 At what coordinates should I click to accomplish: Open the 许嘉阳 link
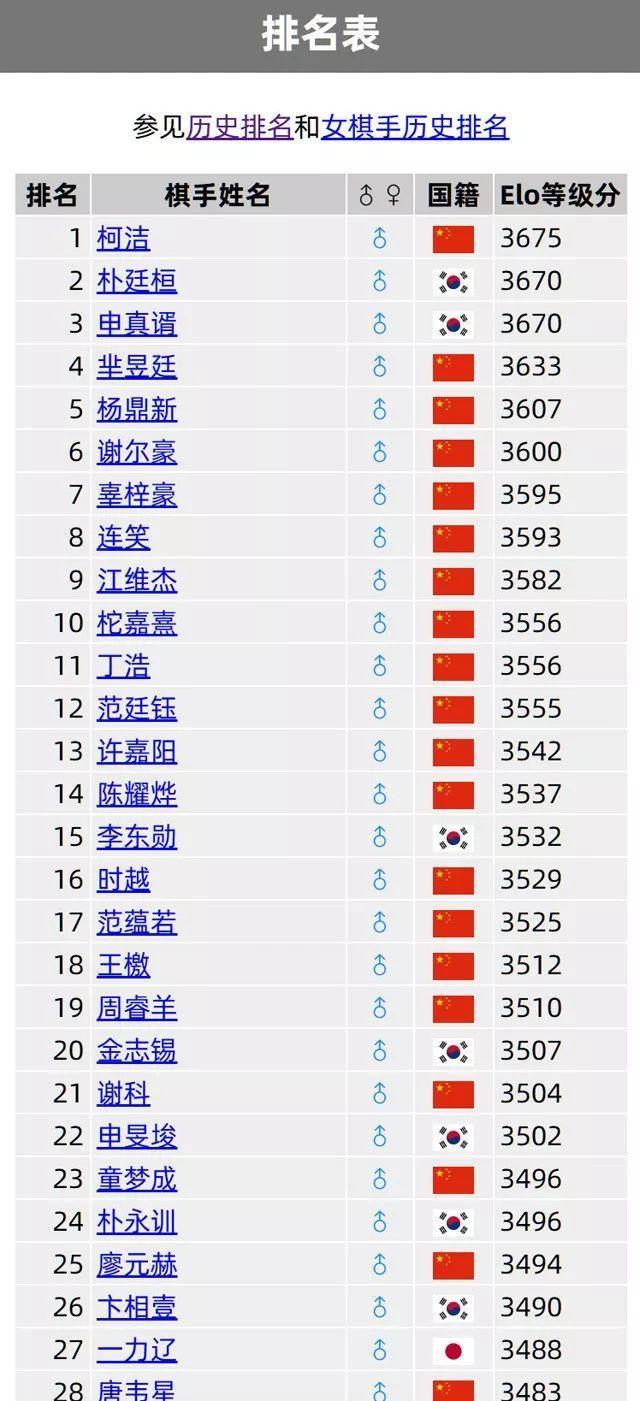pos(137,751)
